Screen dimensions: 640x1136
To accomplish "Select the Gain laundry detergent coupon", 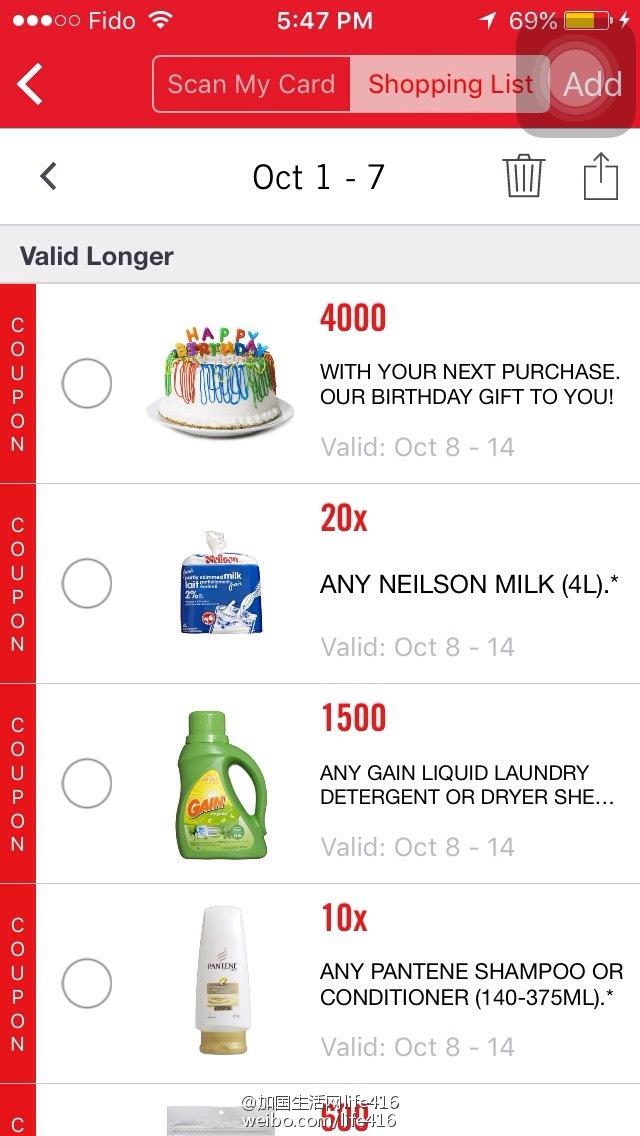I will coord(87,784).
